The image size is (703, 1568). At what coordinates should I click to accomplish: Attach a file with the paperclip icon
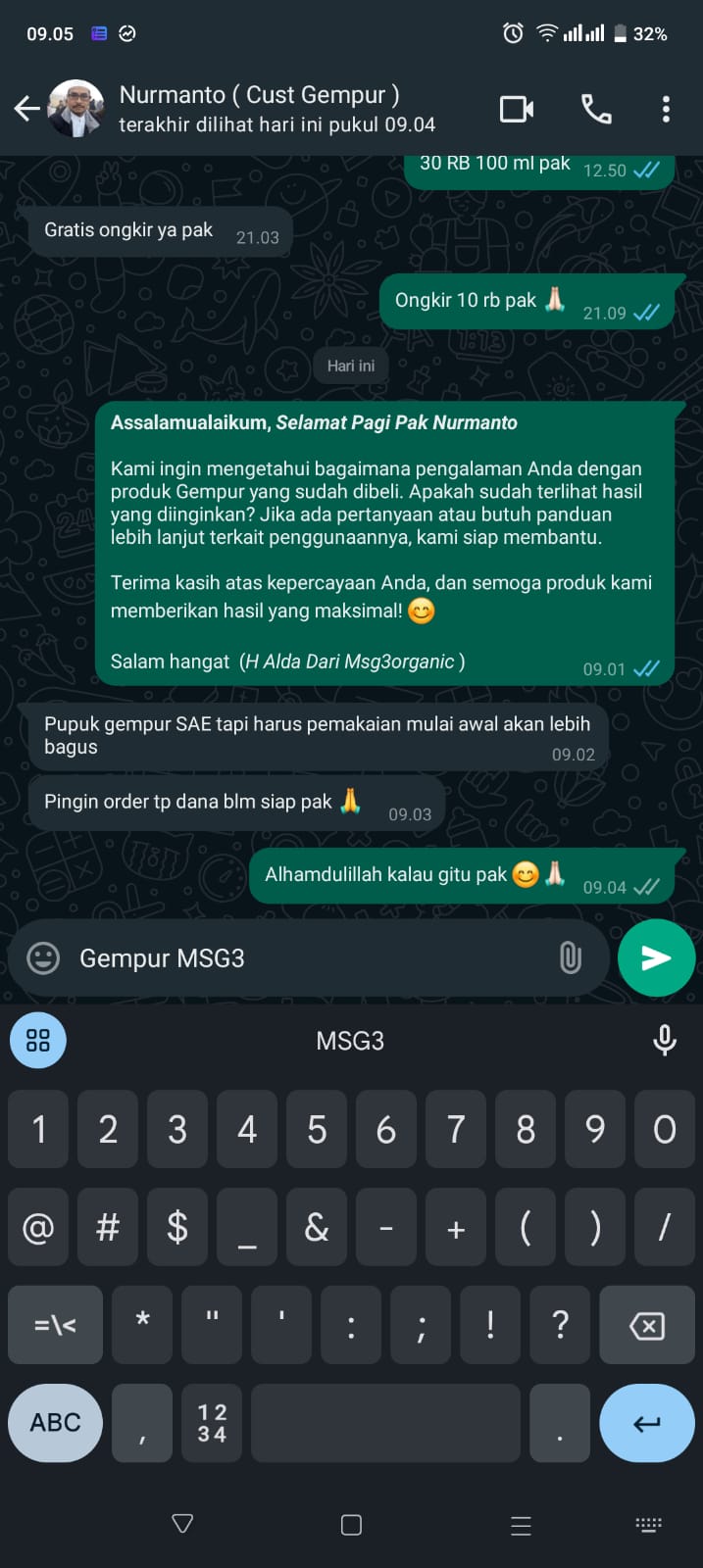point(570,957)
